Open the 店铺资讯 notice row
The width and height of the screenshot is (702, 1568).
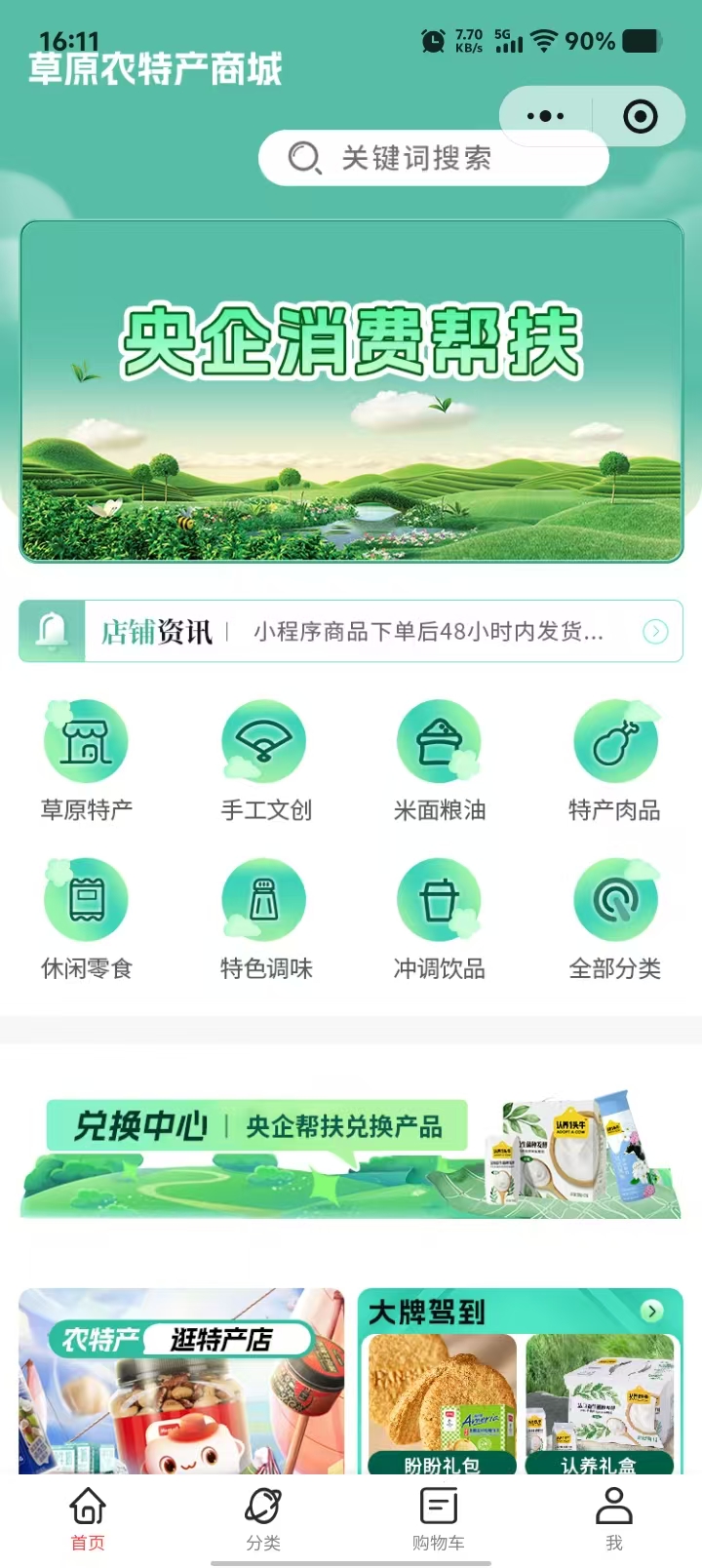tap(351, 632)
